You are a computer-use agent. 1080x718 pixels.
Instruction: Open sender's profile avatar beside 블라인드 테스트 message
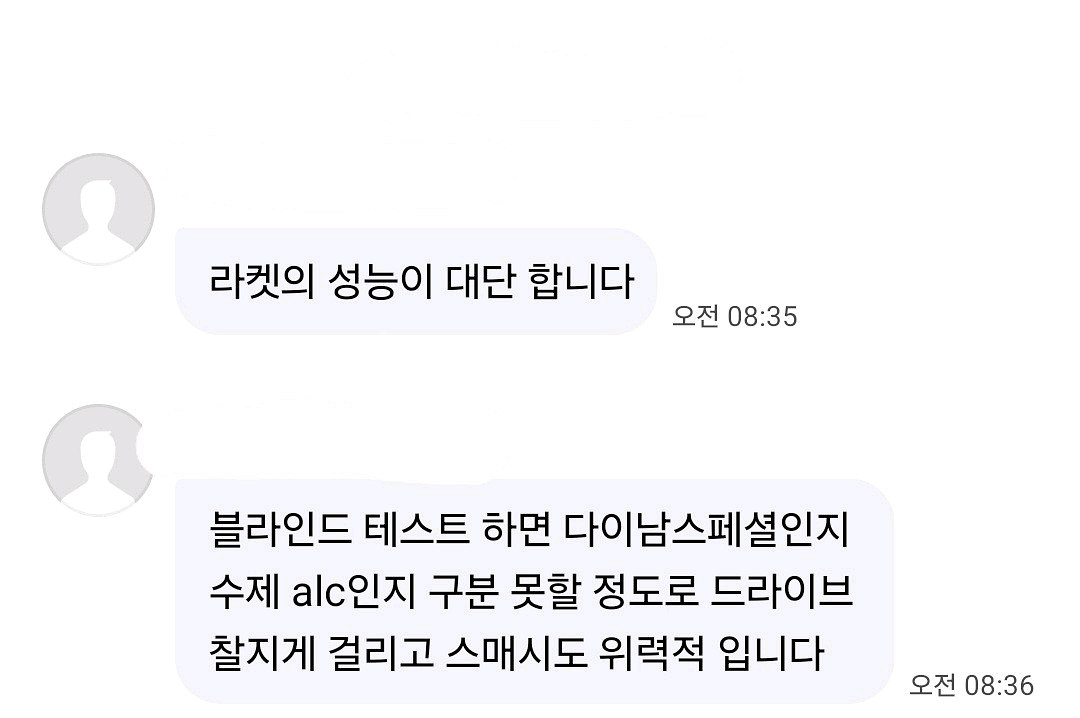pyautogui.click(x=98, y=460)
